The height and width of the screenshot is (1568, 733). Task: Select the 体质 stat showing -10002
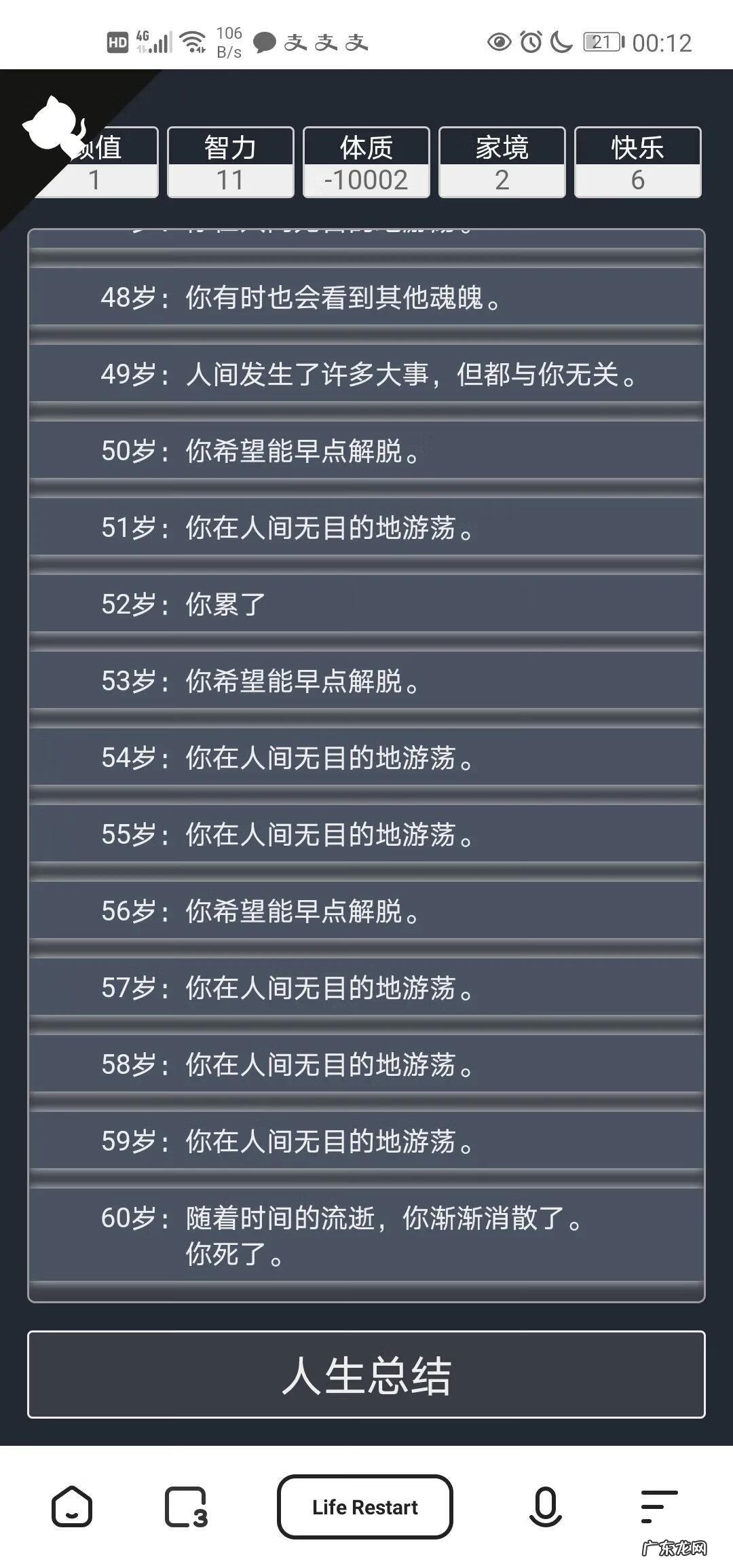(x=366, y=163)
